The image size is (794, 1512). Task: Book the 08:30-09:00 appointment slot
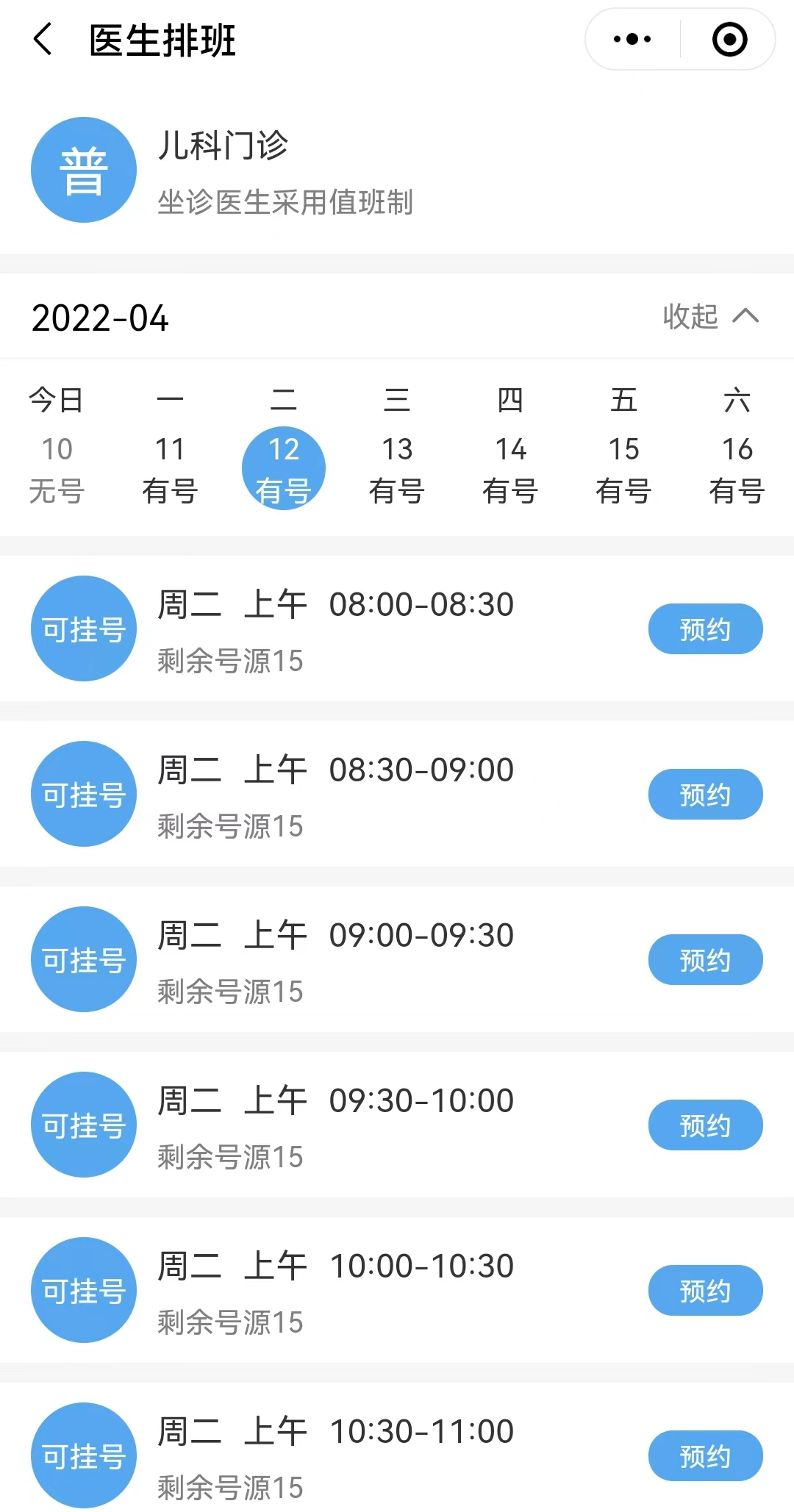click(705, 795)
